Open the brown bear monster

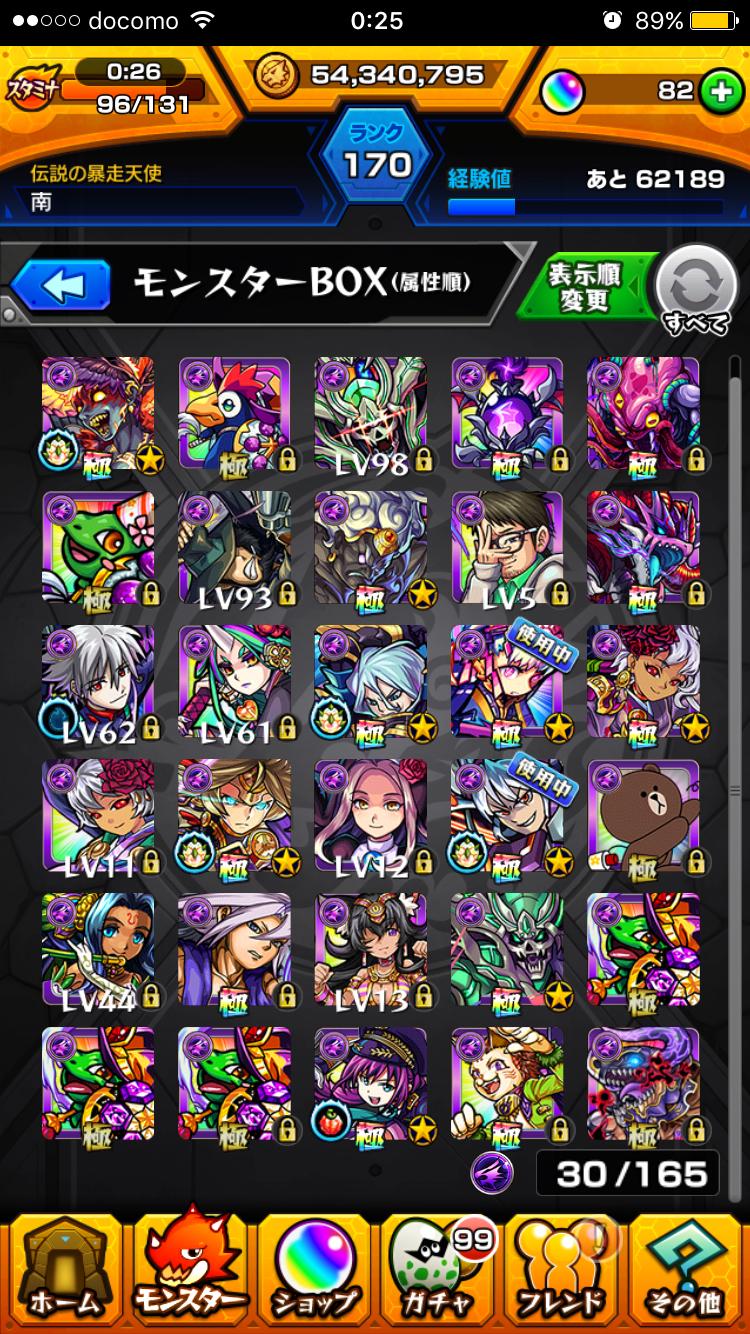point(643,815)
